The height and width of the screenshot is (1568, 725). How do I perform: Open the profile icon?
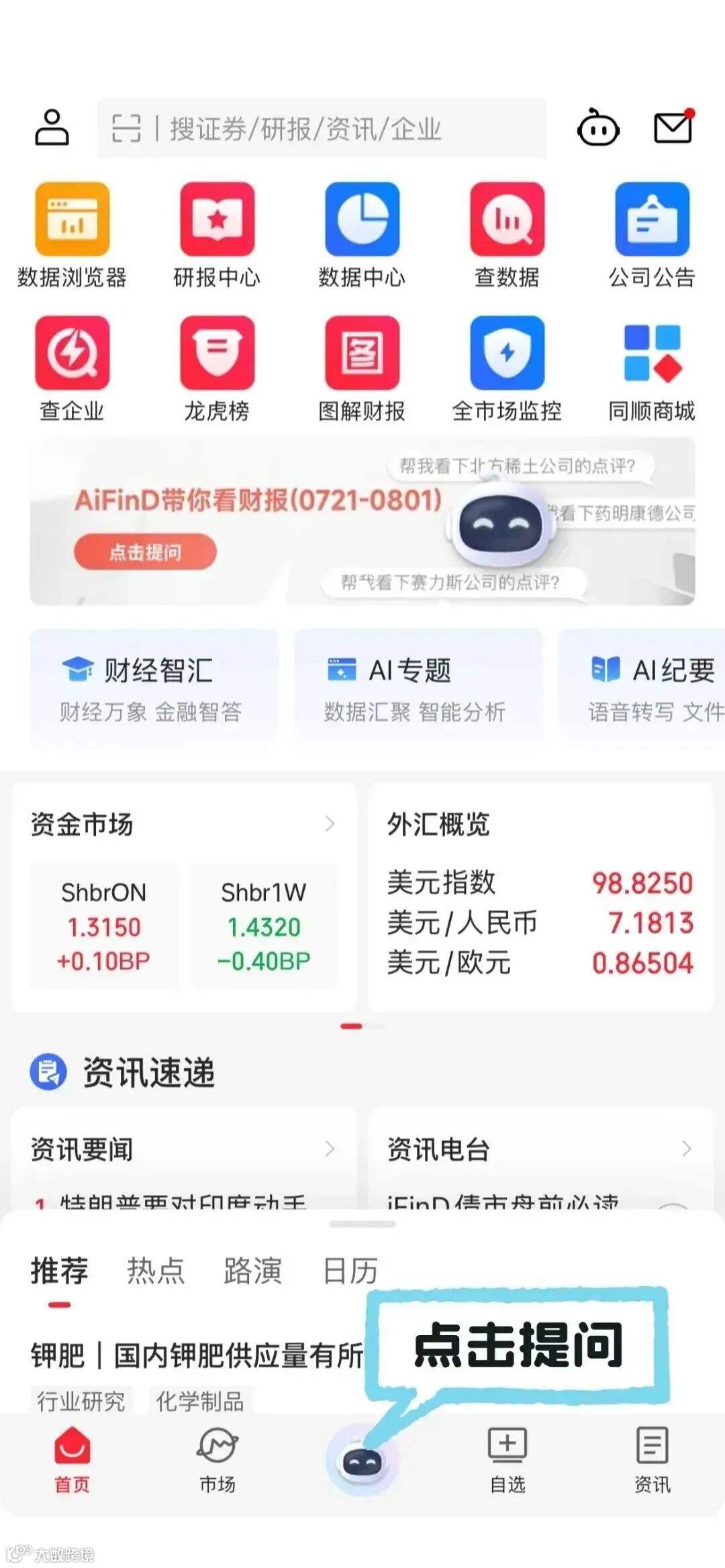(x=52, y=127)
